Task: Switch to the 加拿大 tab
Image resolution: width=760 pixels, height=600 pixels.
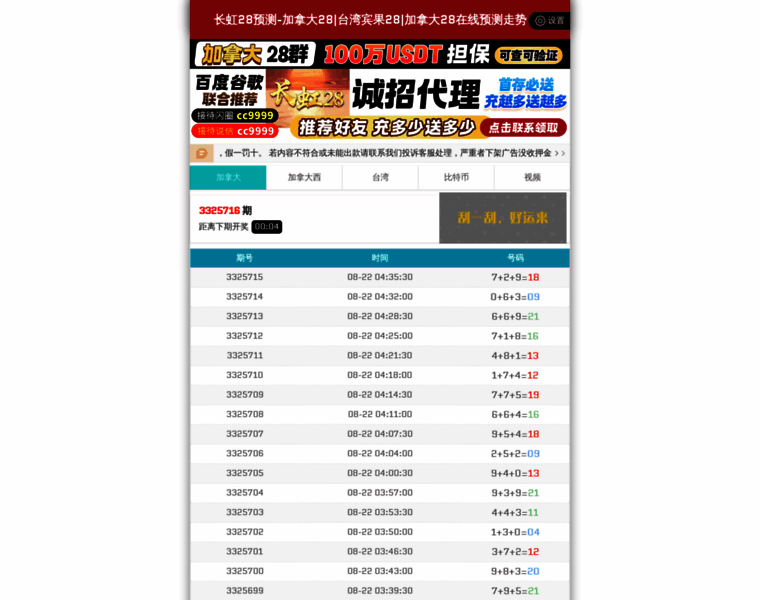Action: point(228,178)
